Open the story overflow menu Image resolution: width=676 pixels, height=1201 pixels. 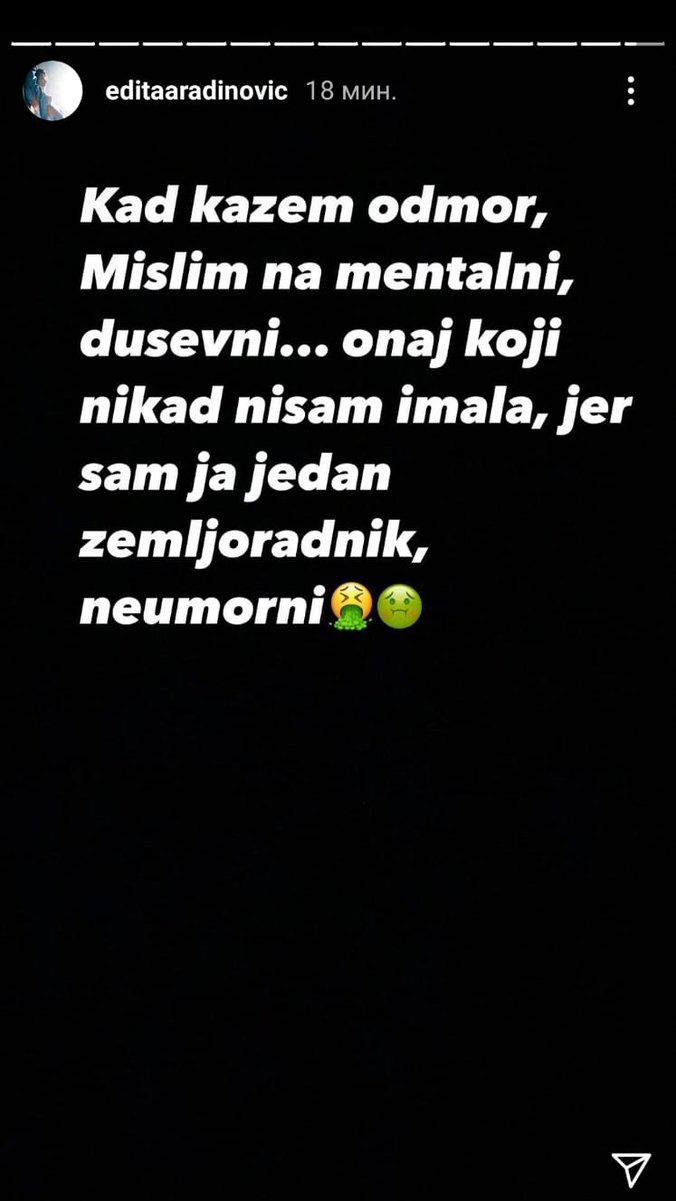point(630,91)
